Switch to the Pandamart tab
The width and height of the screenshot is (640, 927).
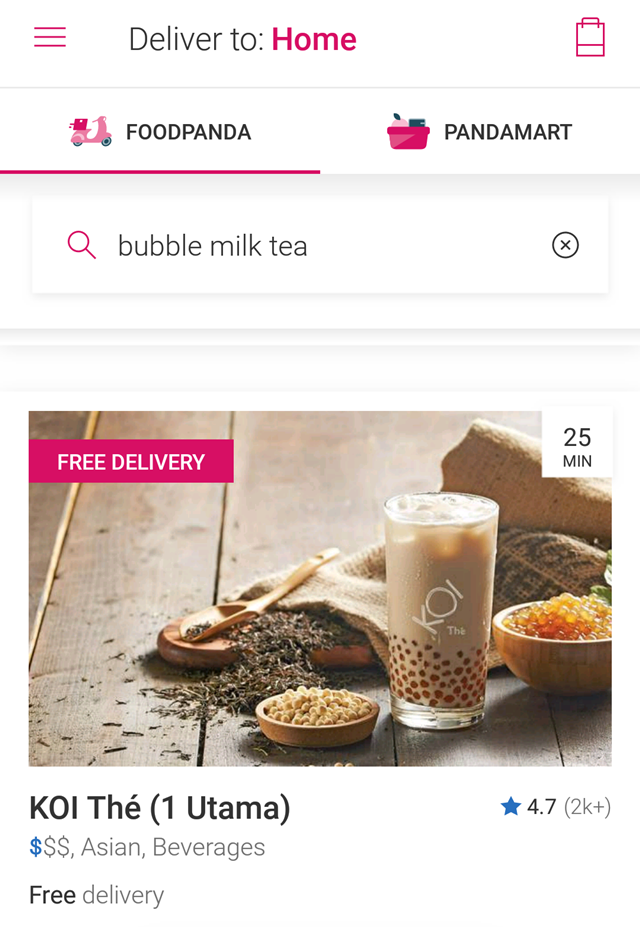click(x=480, y=132)
